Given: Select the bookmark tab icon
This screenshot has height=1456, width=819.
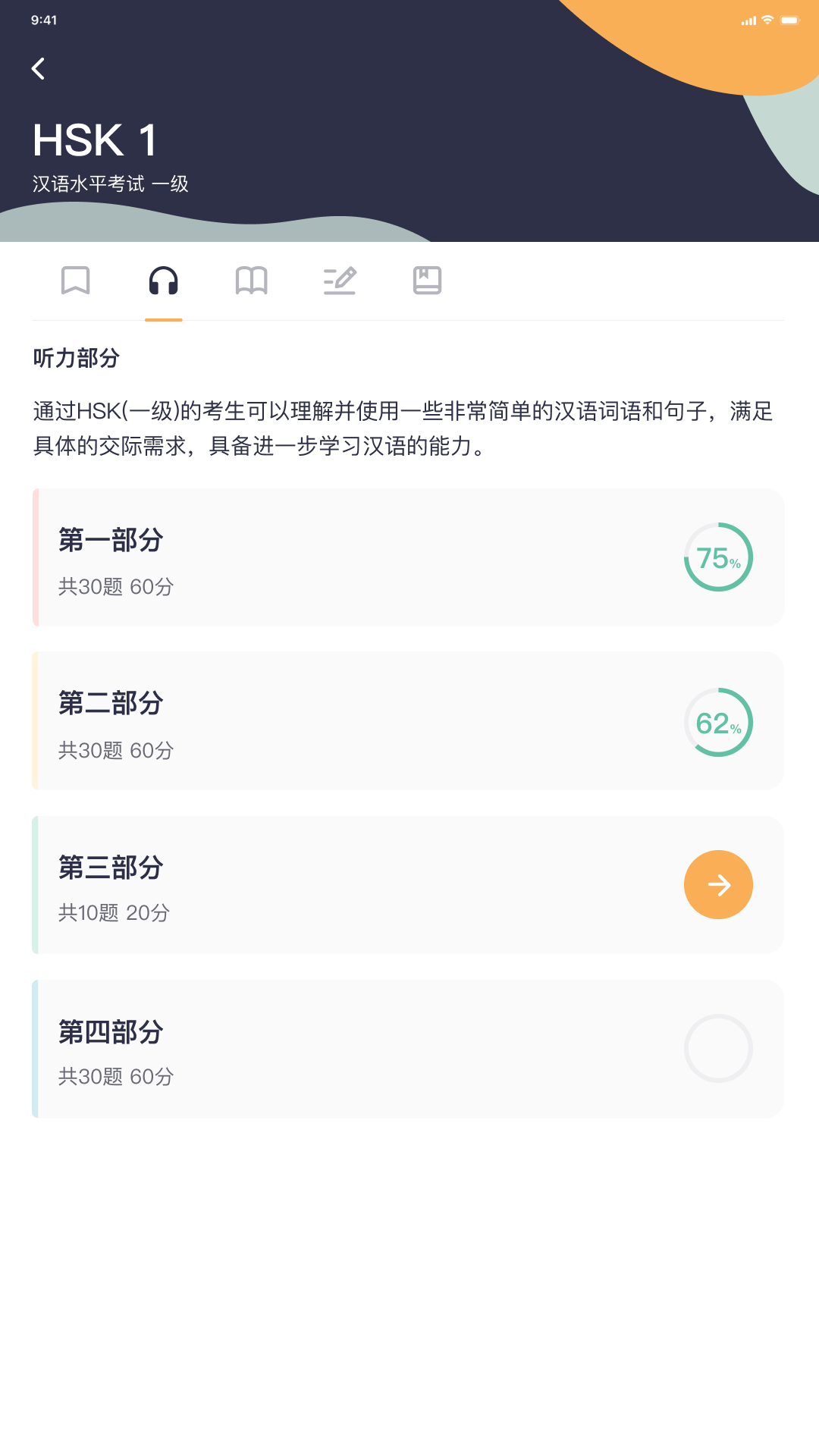Looking at the screenshot, I should (x=77, y=280).
